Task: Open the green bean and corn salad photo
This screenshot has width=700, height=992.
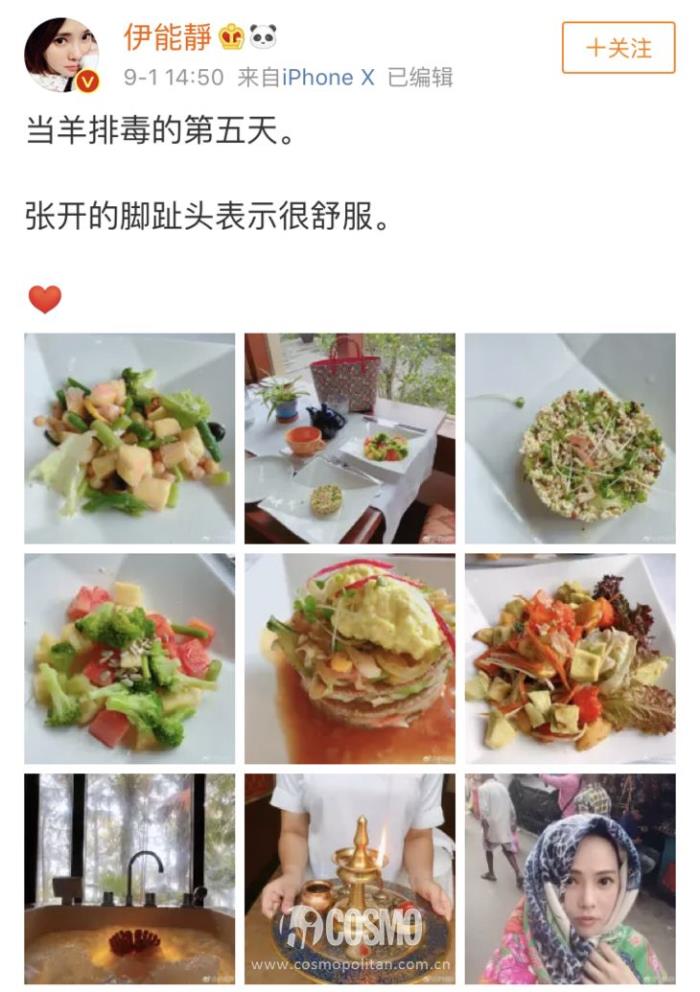Action: click(x=130, y=438)
